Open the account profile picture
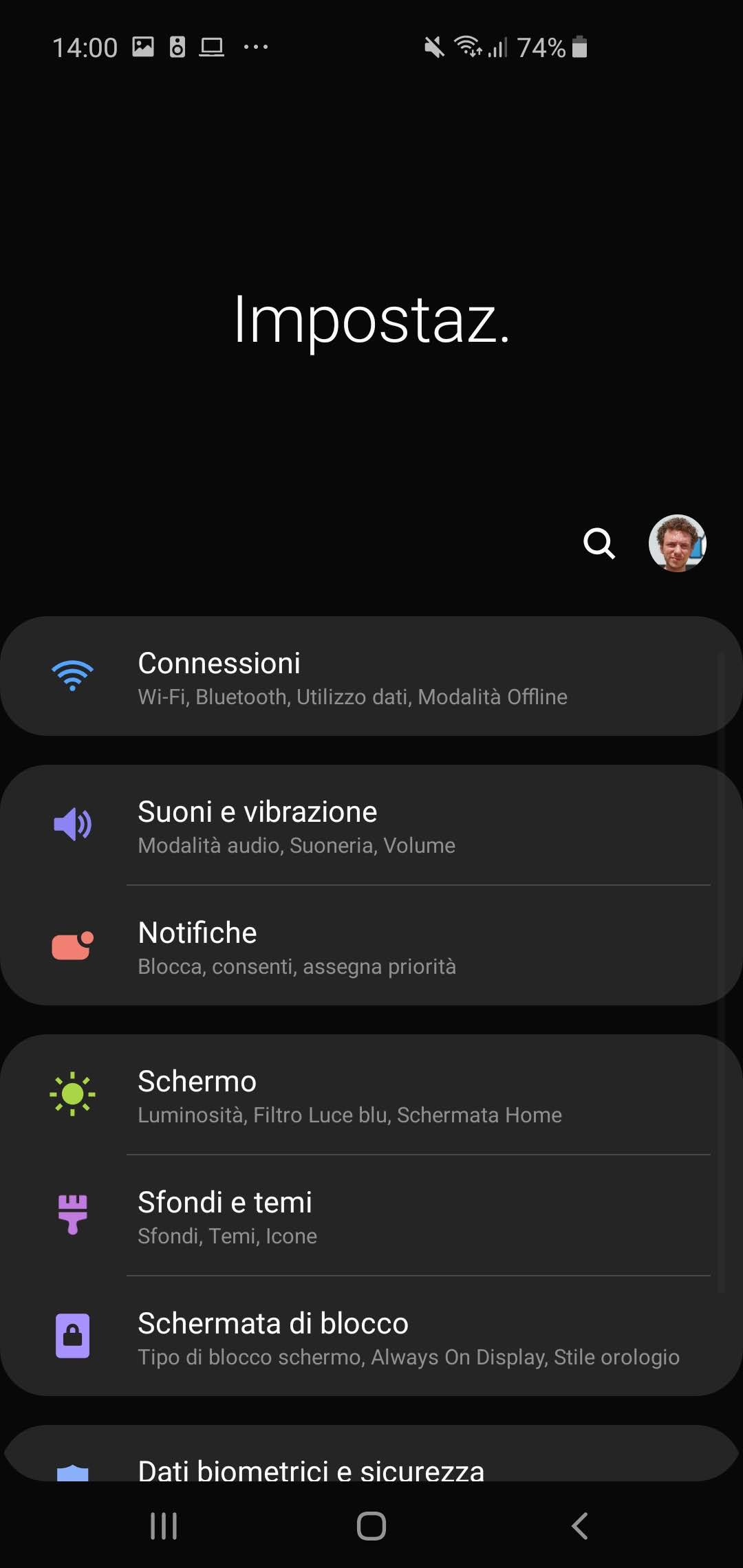 click(x=677, y=543)
